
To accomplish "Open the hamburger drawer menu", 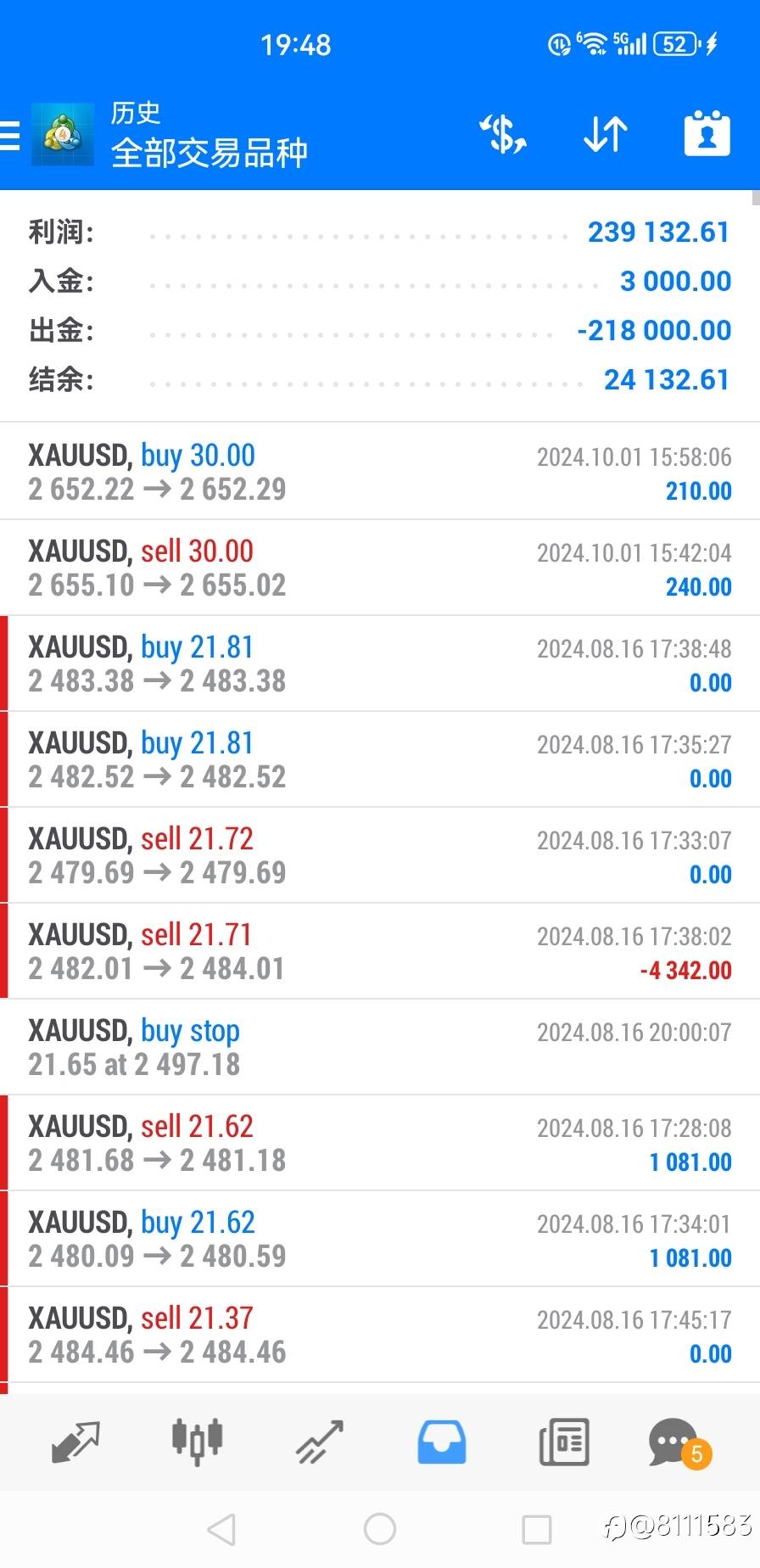I will (9, 135).
